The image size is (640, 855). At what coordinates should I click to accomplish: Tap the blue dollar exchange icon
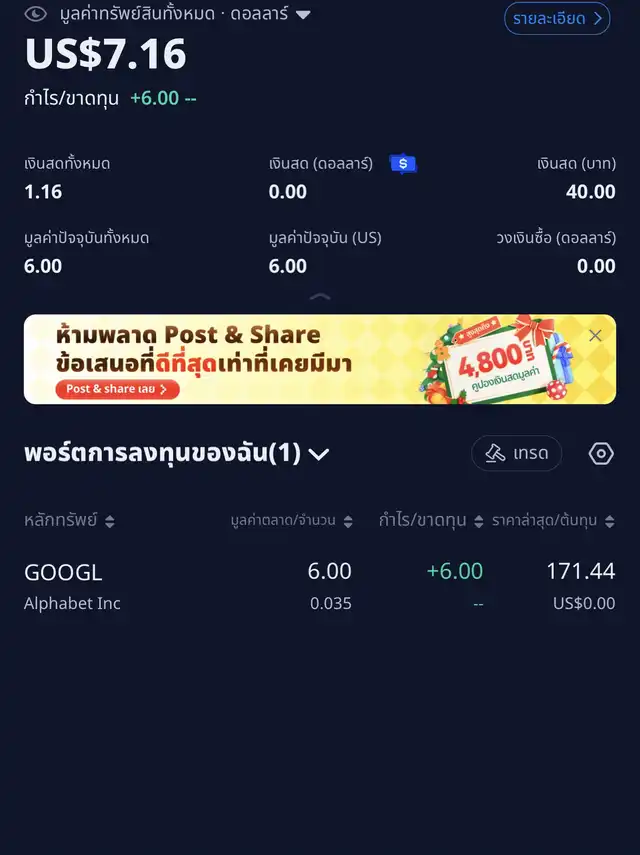pyautogui.click(x=403, y=163)
